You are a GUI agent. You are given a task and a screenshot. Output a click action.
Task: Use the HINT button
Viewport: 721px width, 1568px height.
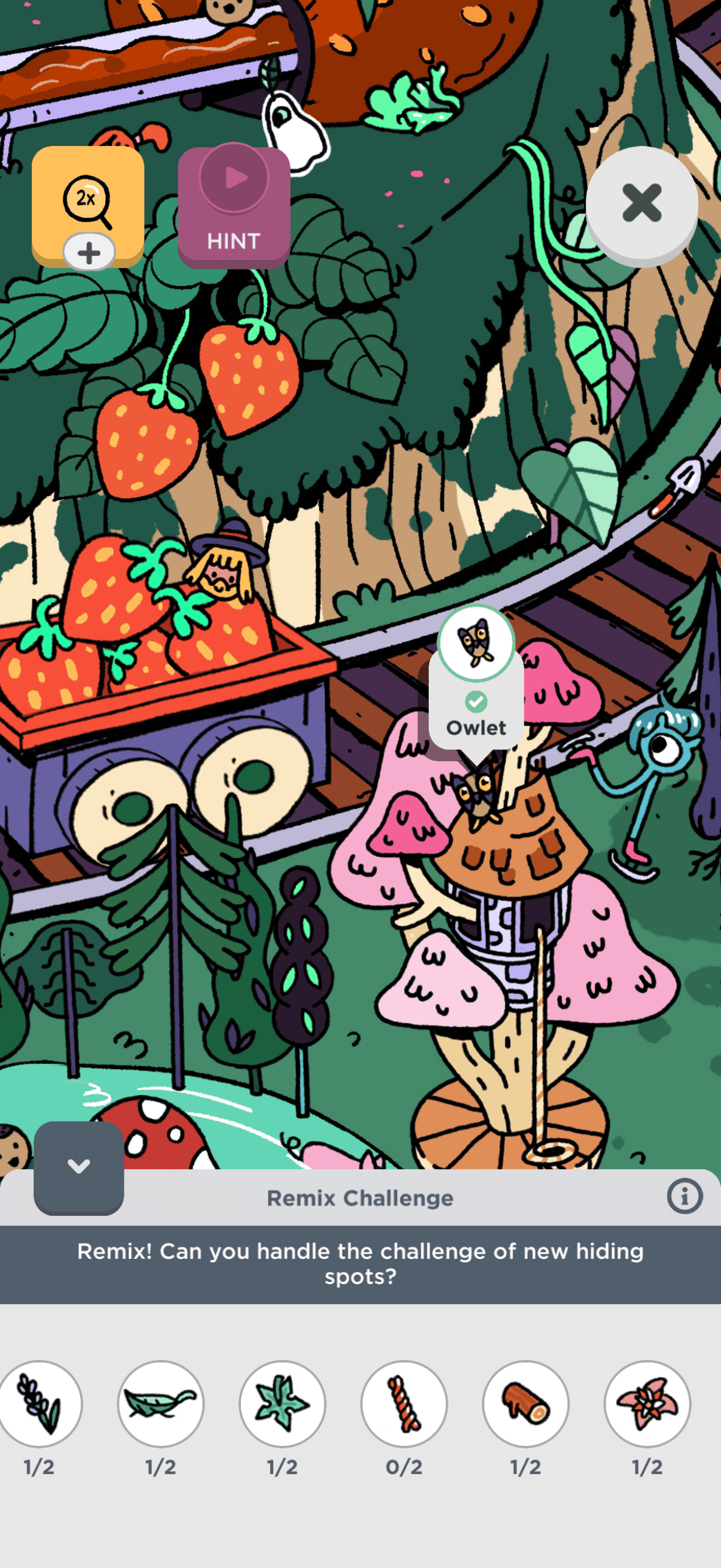pyautogui.click(x=234, y=207)
